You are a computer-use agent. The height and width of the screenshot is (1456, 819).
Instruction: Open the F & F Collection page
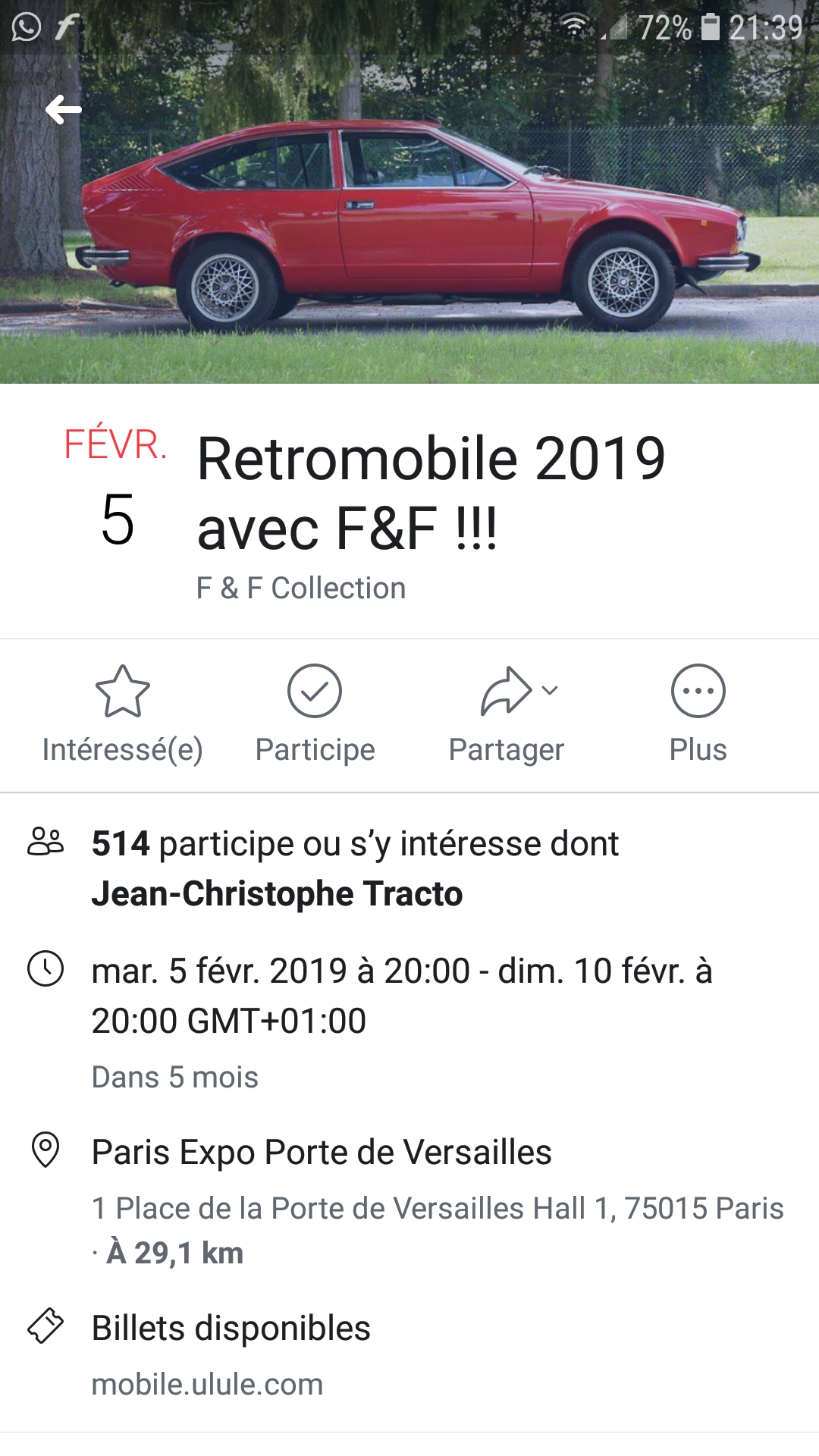click(301, 588)
